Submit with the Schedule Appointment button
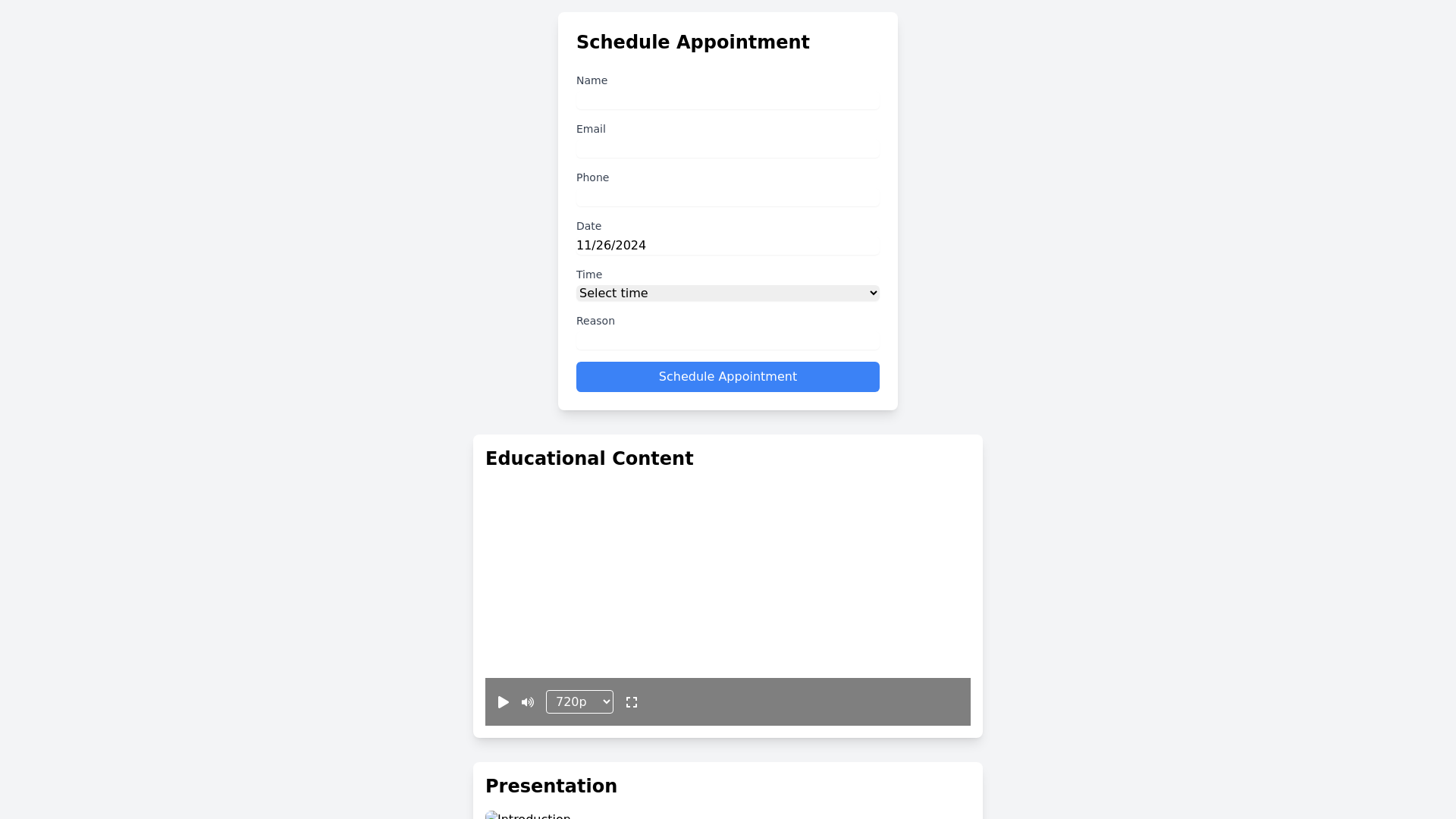 coord(727,377)
